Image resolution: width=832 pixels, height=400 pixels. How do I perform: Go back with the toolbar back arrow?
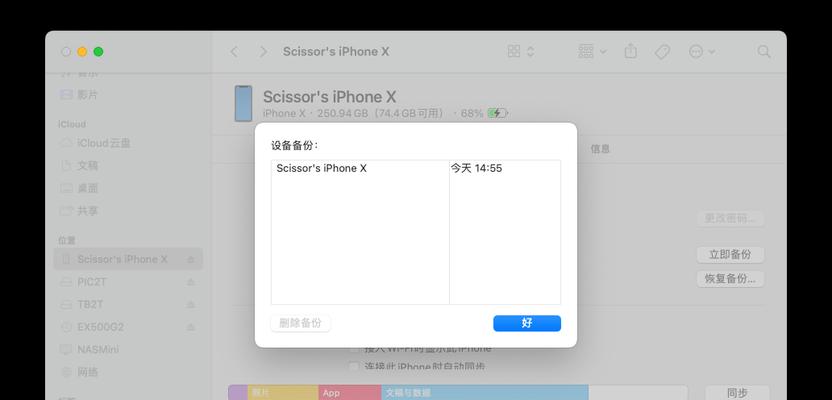(234, 51)
